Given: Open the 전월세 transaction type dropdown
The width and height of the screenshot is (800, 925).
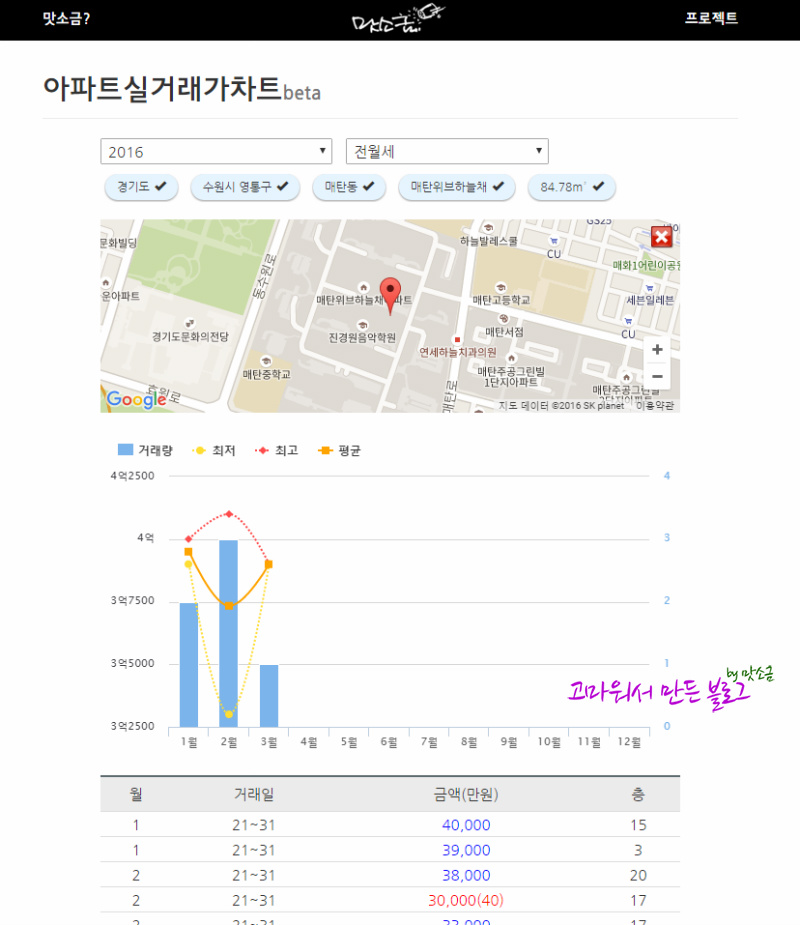Looking at the screenshot, I should point(447,152).
